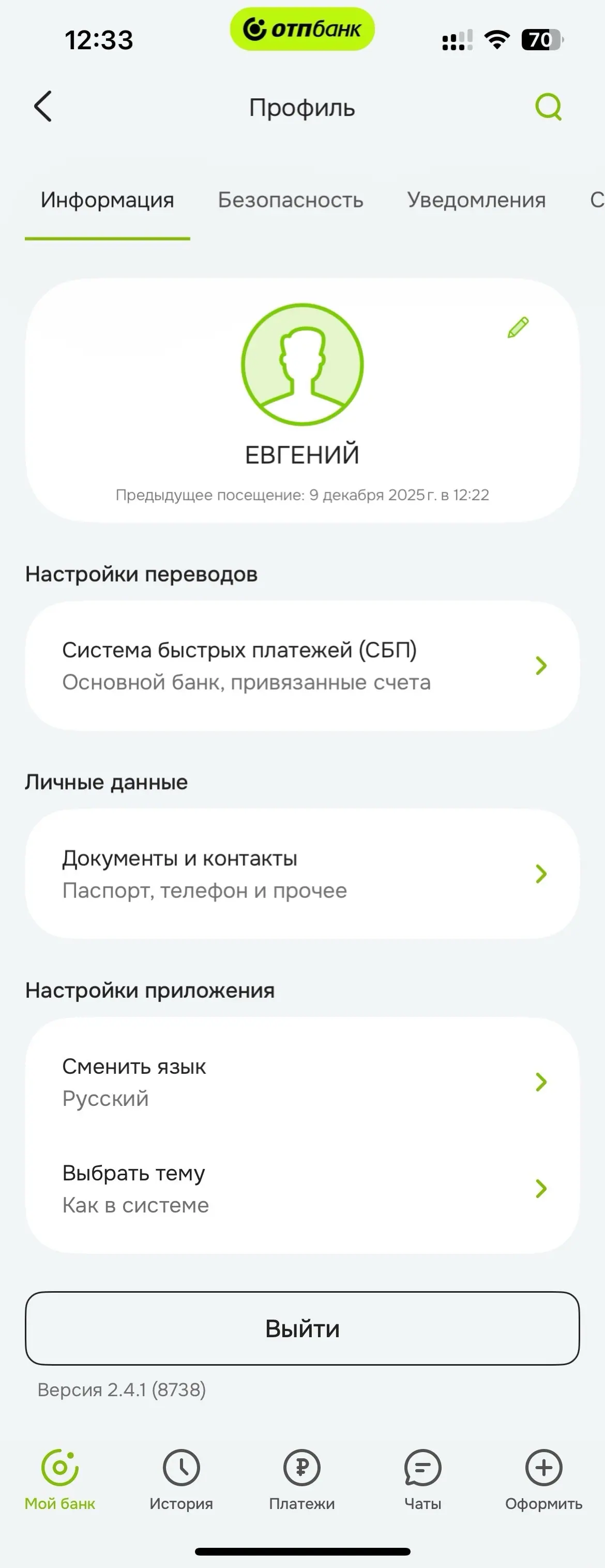Open the Чаты tab
The image size is (605, 1568).
[422, 1479]
